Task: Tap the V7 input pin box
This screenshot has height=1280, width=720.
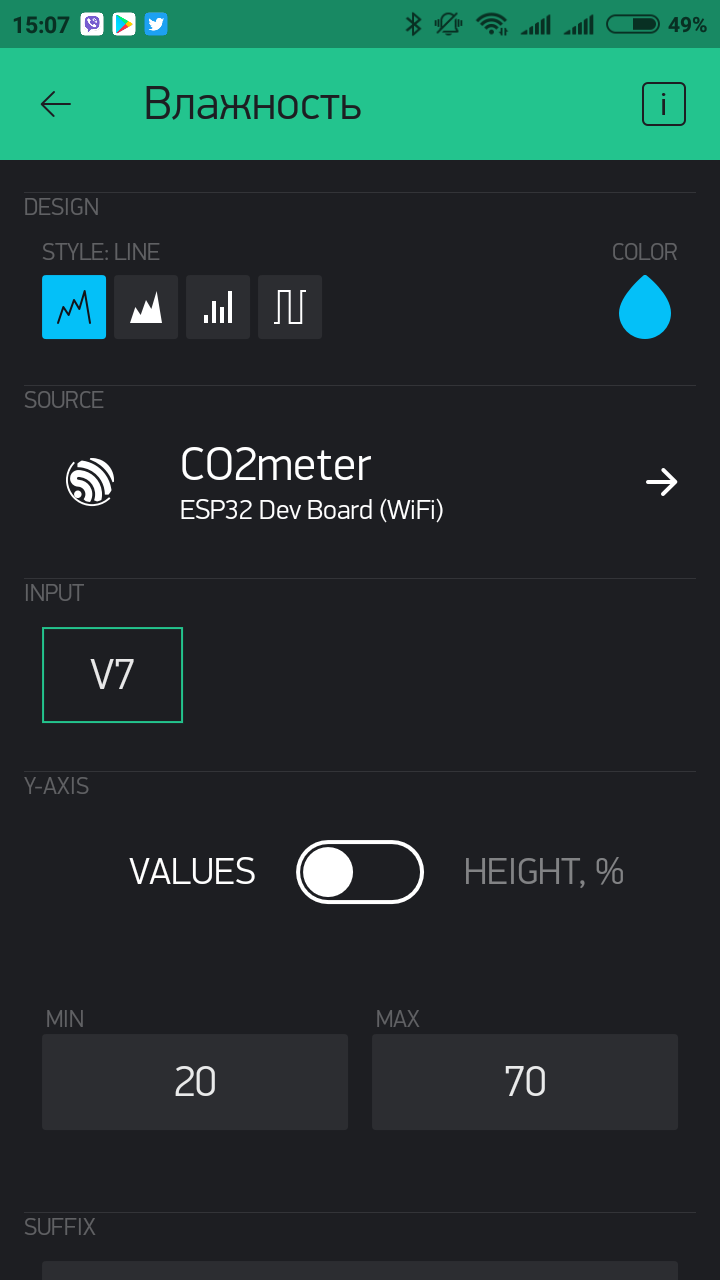Action: point(112,675)
